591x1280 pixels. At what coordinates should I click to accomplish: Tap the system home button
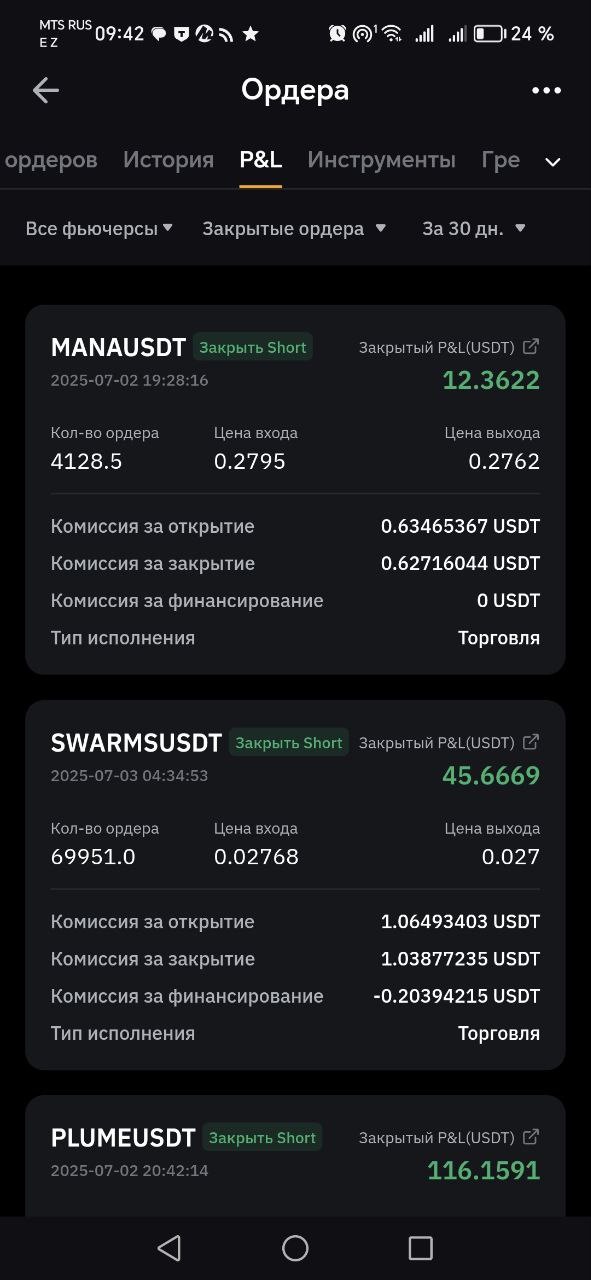click(295, 1248)
